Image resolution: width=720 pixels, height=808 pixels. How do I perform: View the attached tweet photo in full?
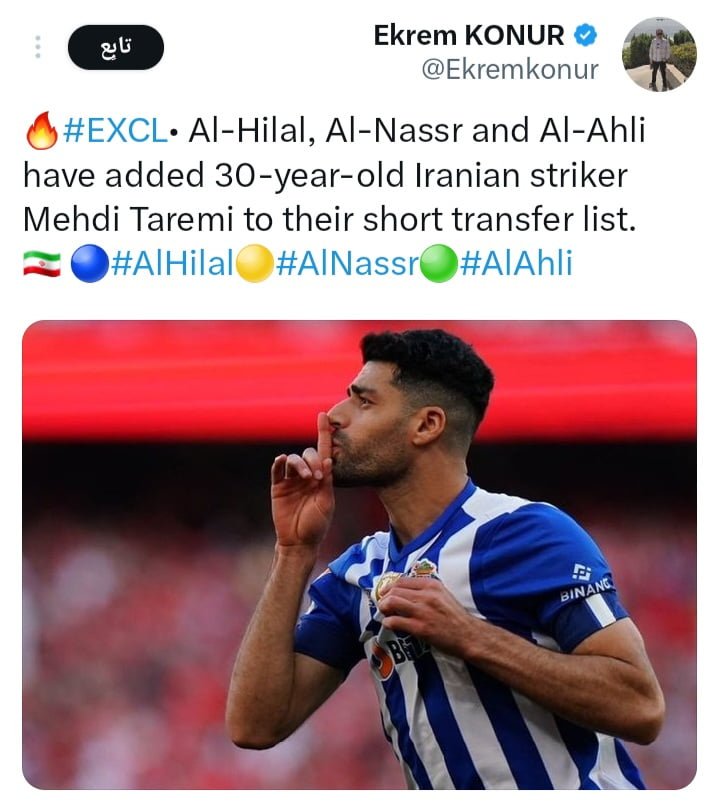359,555
